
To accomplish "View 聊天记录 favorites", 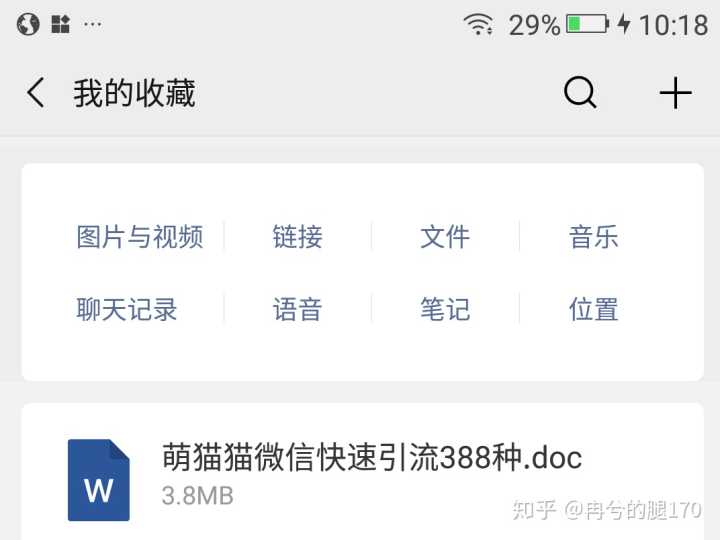I will click(127, 309).
